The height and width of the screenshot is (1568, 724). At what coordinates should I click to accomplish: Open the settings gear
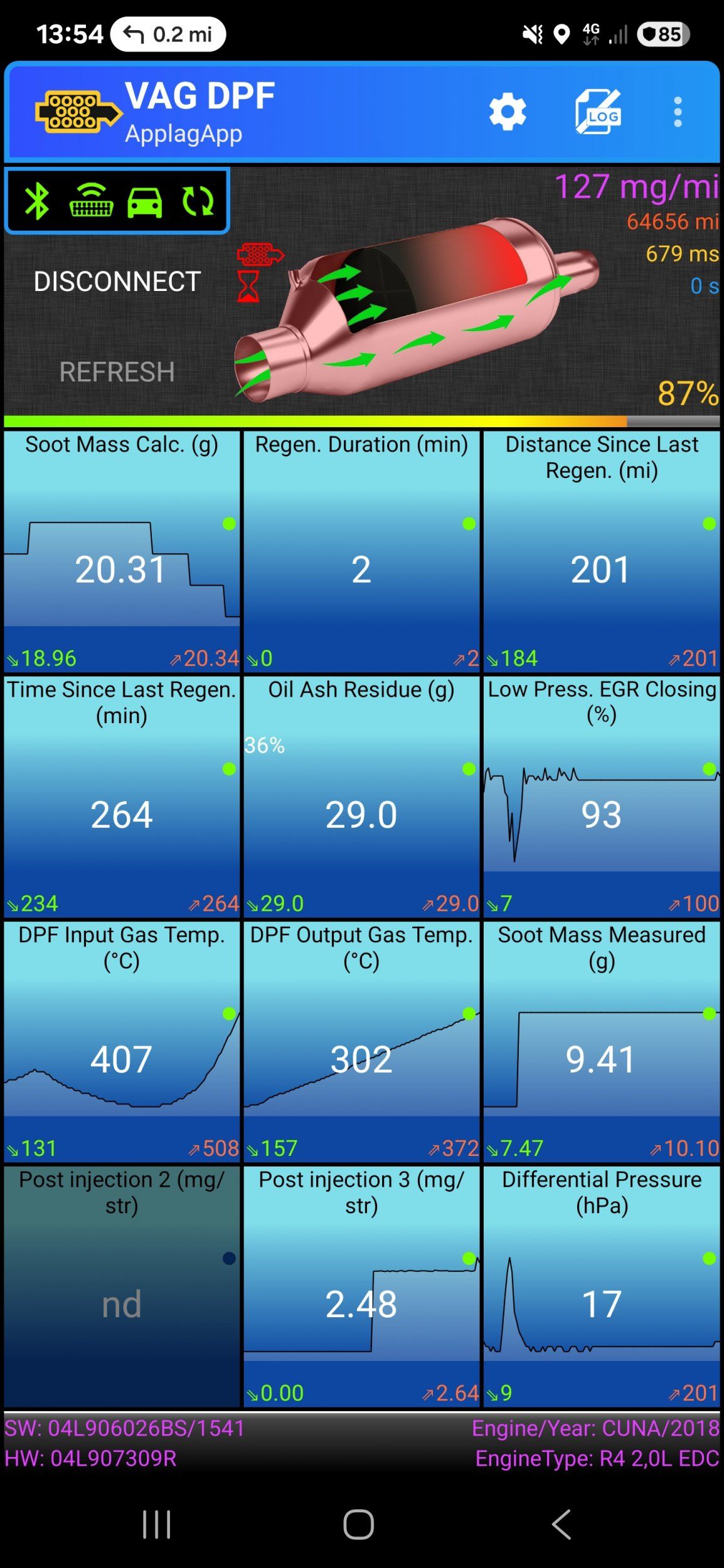click(507, 112)
